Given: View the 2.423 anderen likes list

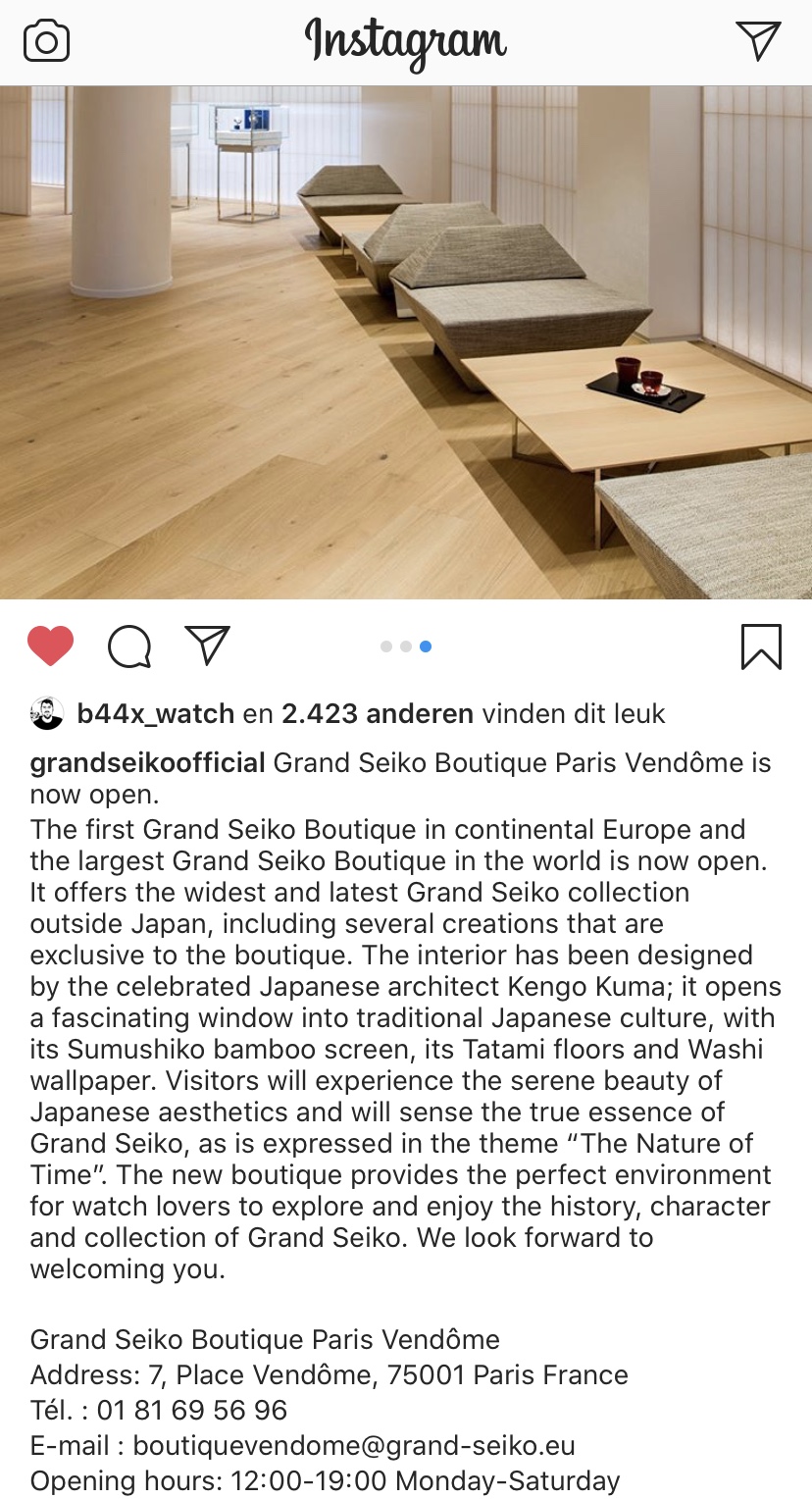Looking at the screenshot, I should [x=378, y=713].
